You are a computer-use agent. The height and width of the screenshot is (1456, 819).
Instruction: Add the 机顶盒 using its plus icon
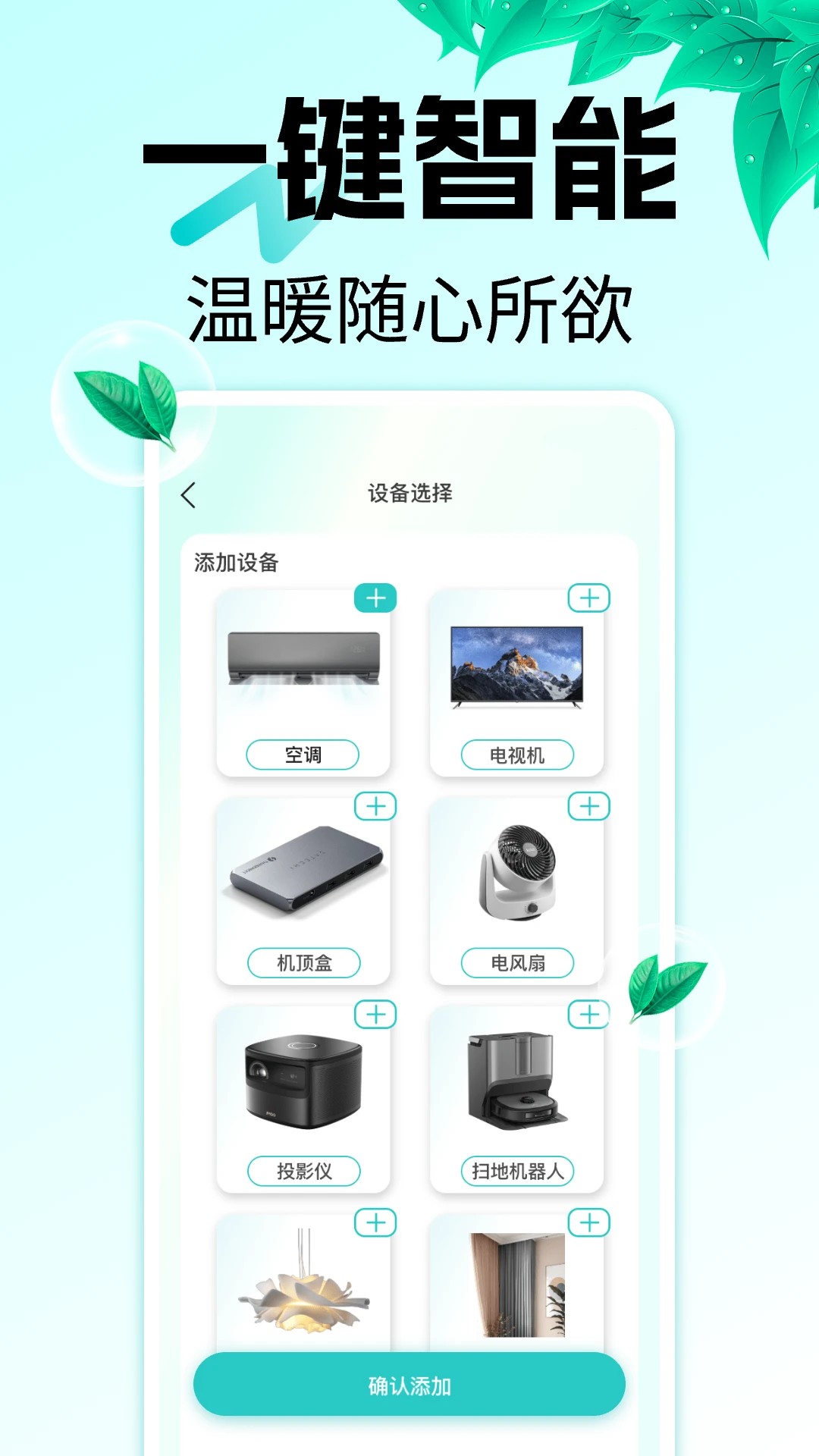(x=374, y=807)
